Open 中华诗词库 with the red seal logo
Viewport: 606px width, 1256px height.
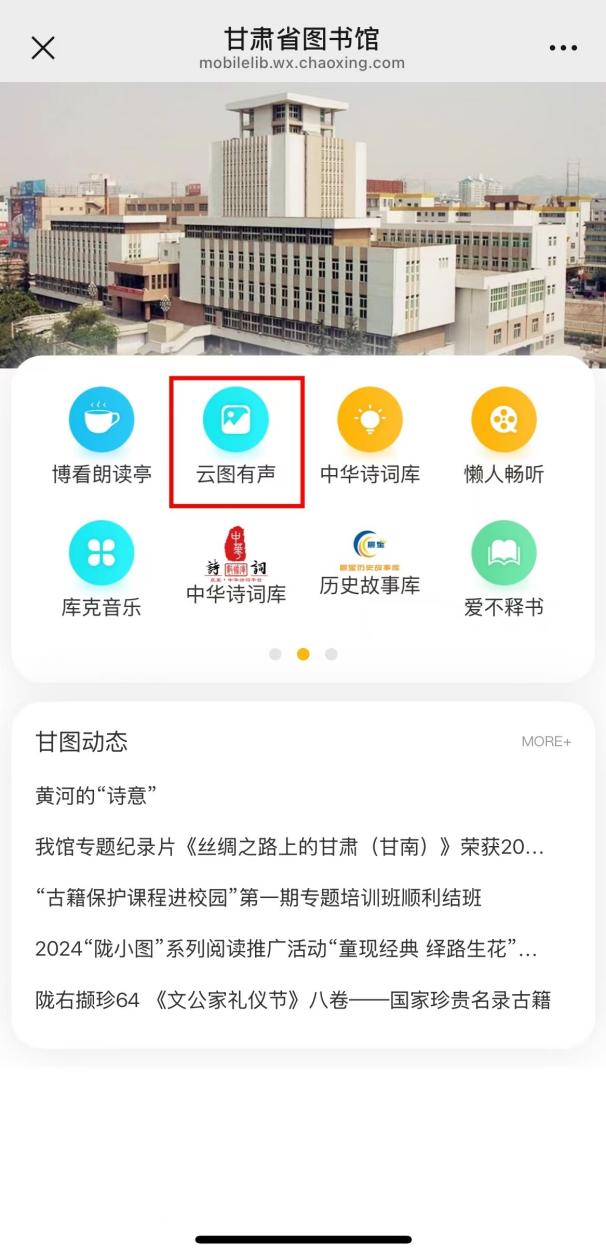pos(236,565)
